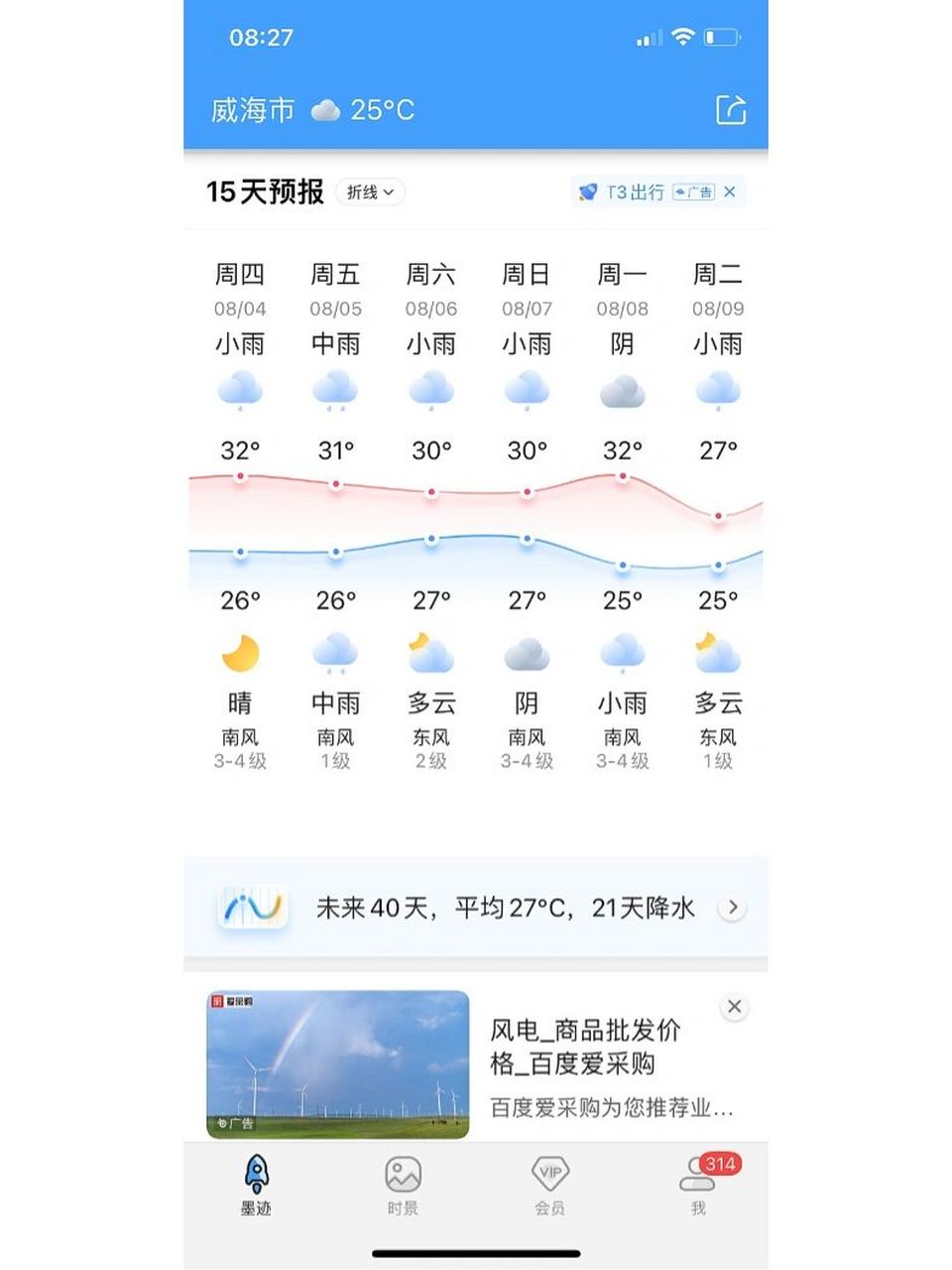Image resolution: width=952 pixels, height=1270 pixels.
Task: Tap the VIP 会员 icon
Action: [x=550, y=1176]
